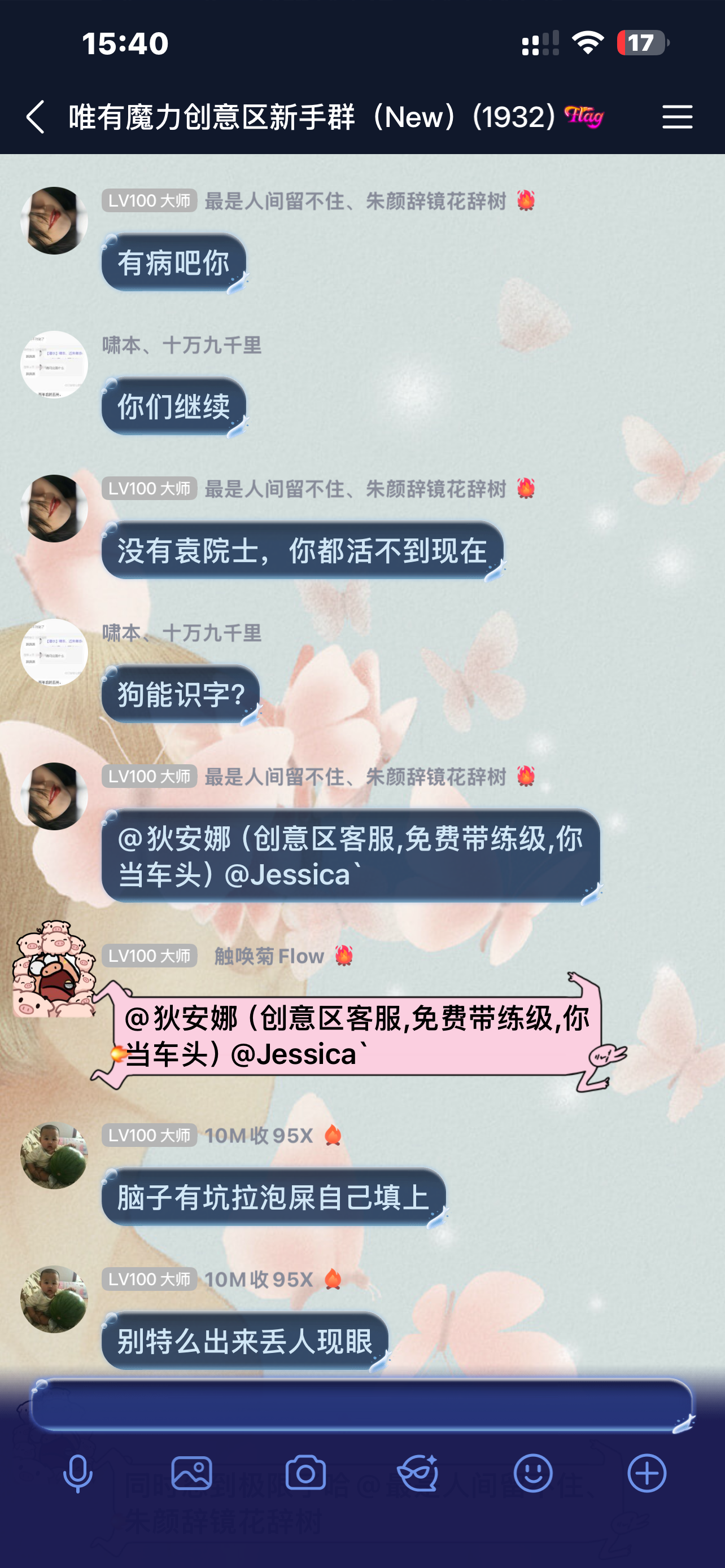
Task: View profile of sender of 你们继续
Action: pos(54,365)
